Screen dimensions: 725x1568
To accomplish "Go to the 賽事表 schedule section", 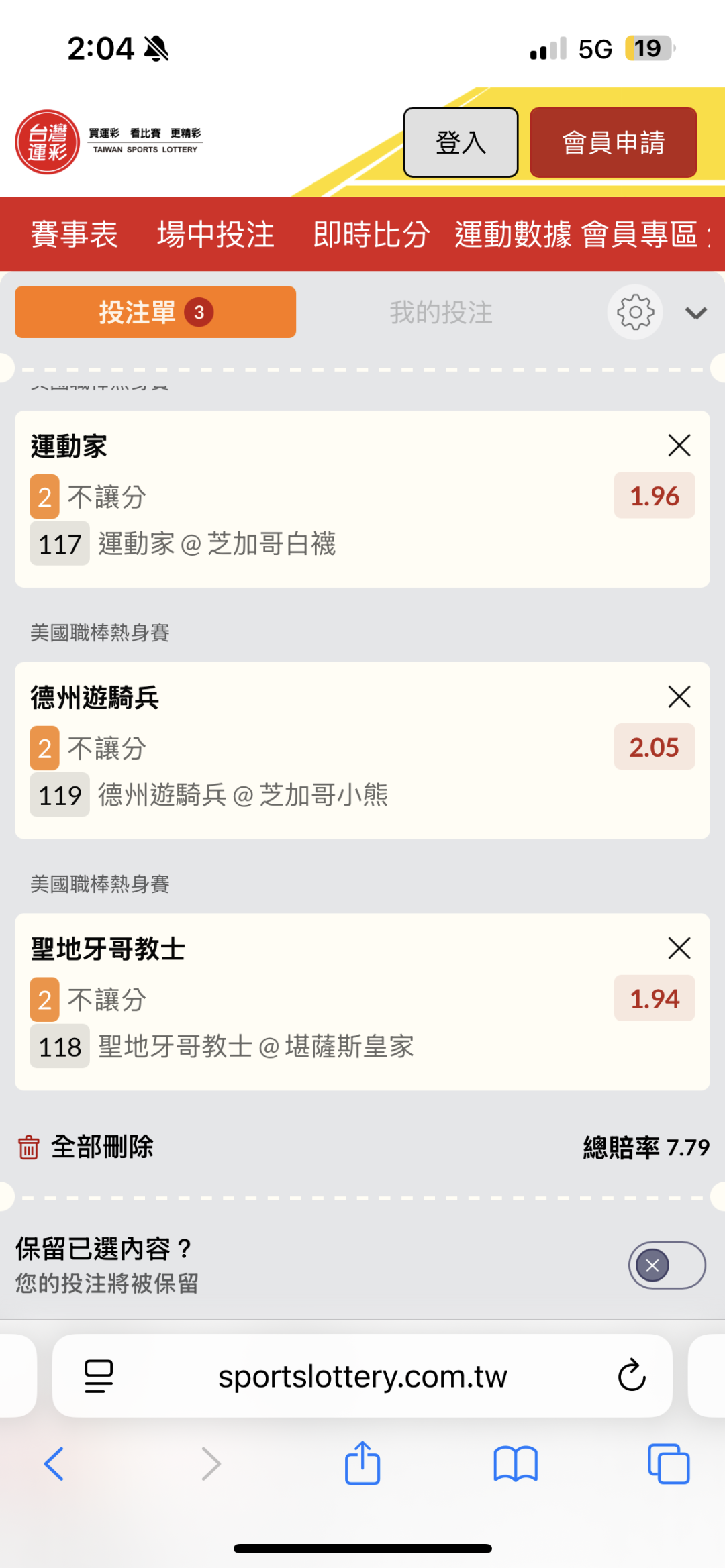I will 75,235.
